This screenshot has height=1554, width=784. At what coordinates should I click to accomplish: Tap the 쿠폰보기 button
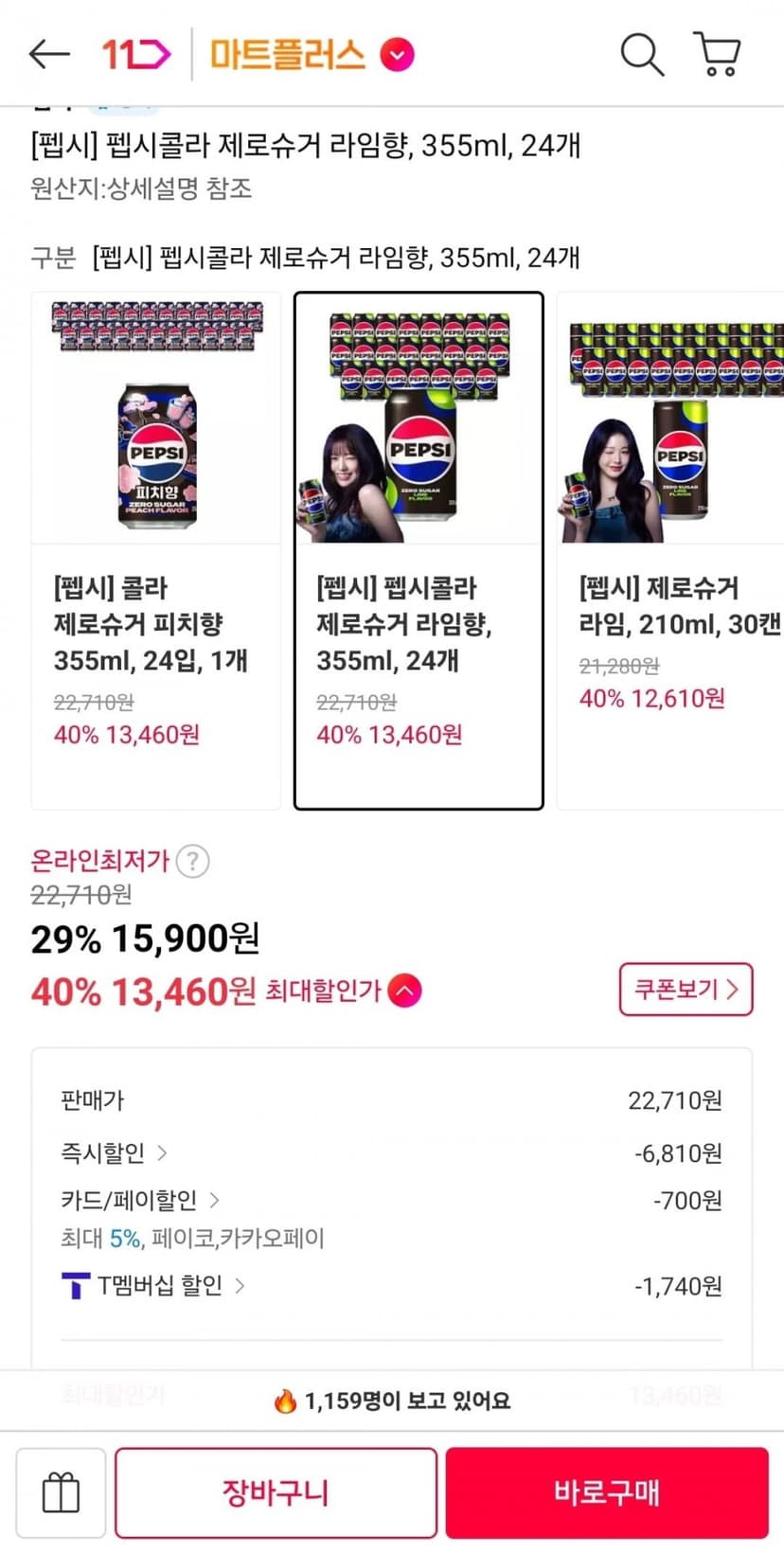(x=686, y=990)
